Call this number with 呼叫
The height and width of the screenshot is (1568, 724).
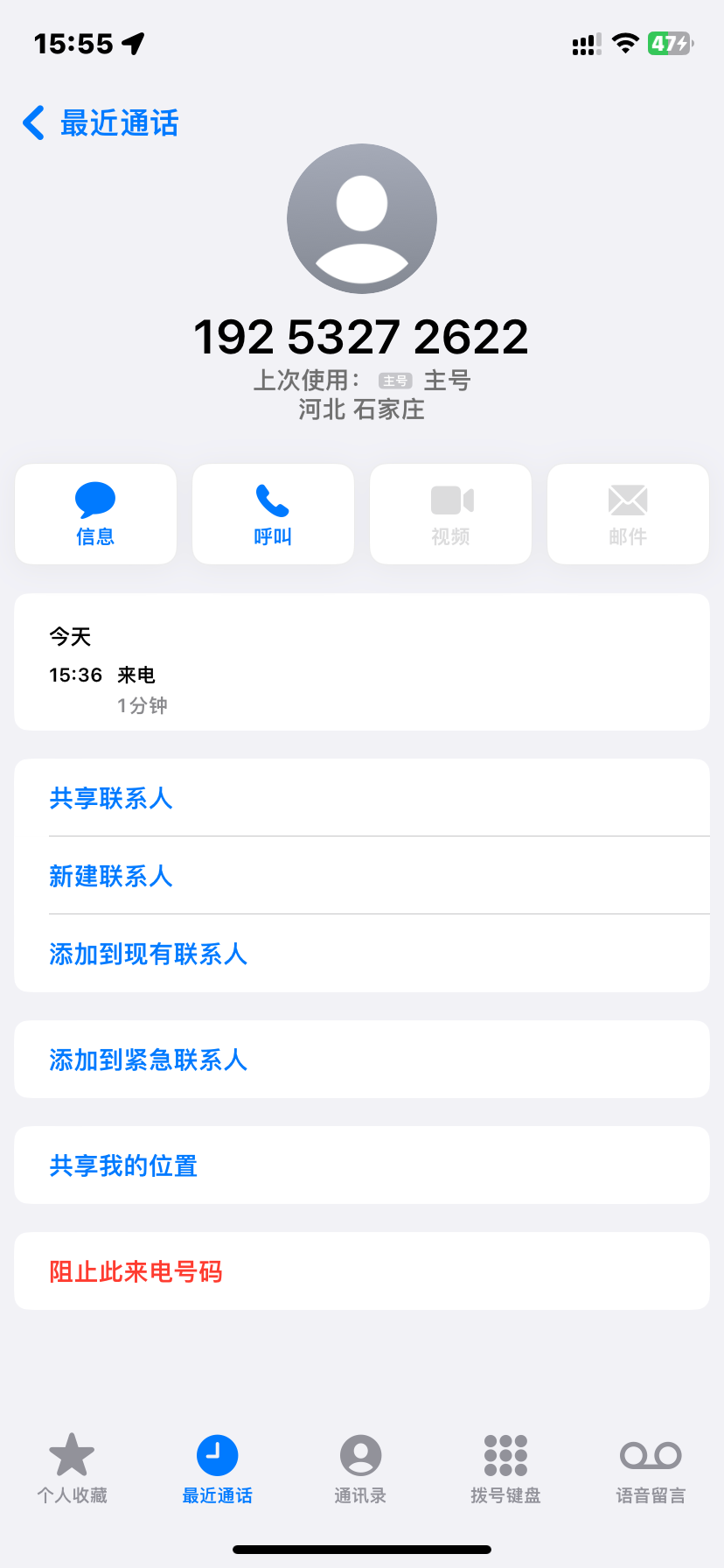(x=273, y=514)
